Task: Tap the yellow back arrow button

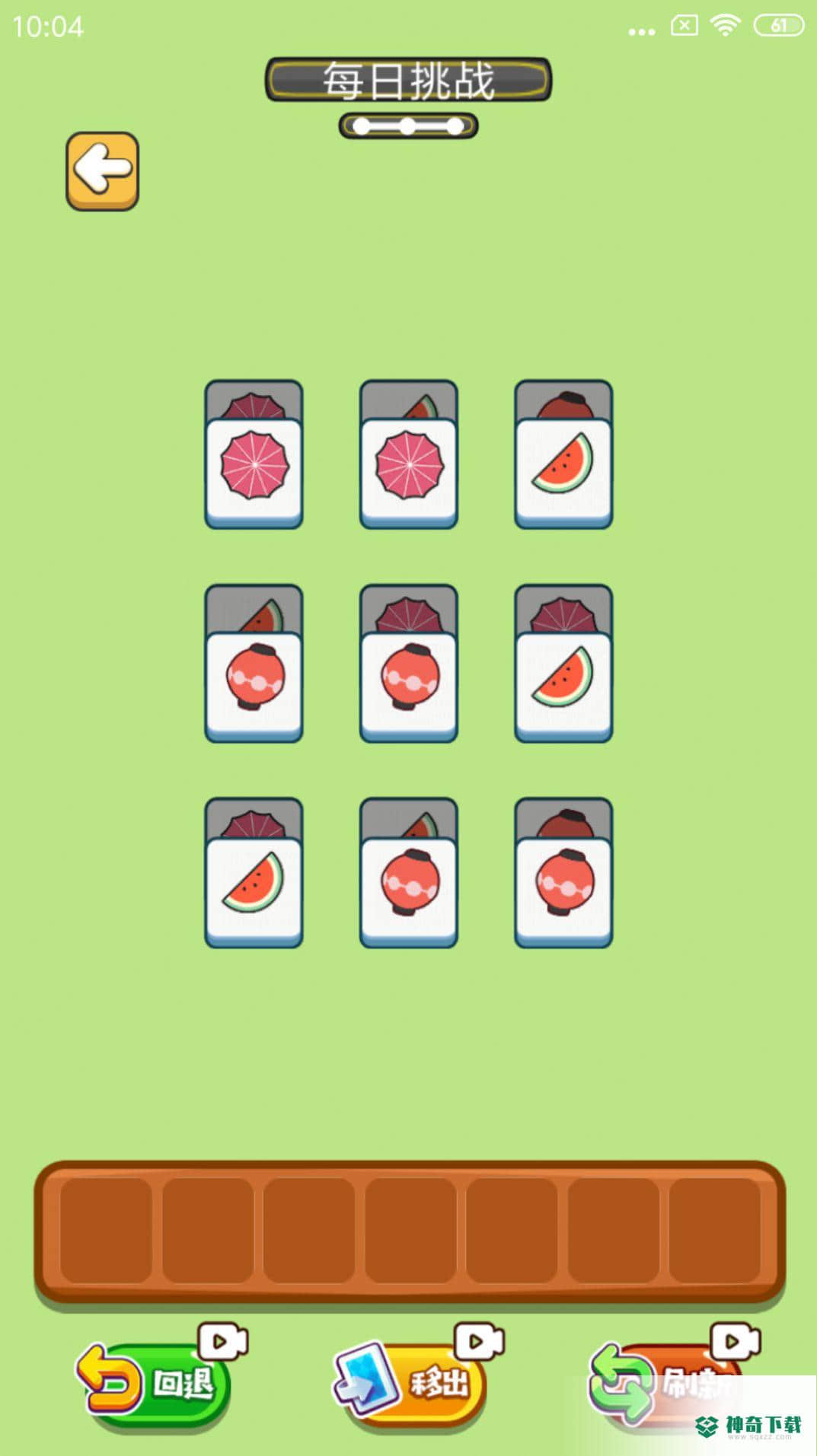Action: coord(102,170)
